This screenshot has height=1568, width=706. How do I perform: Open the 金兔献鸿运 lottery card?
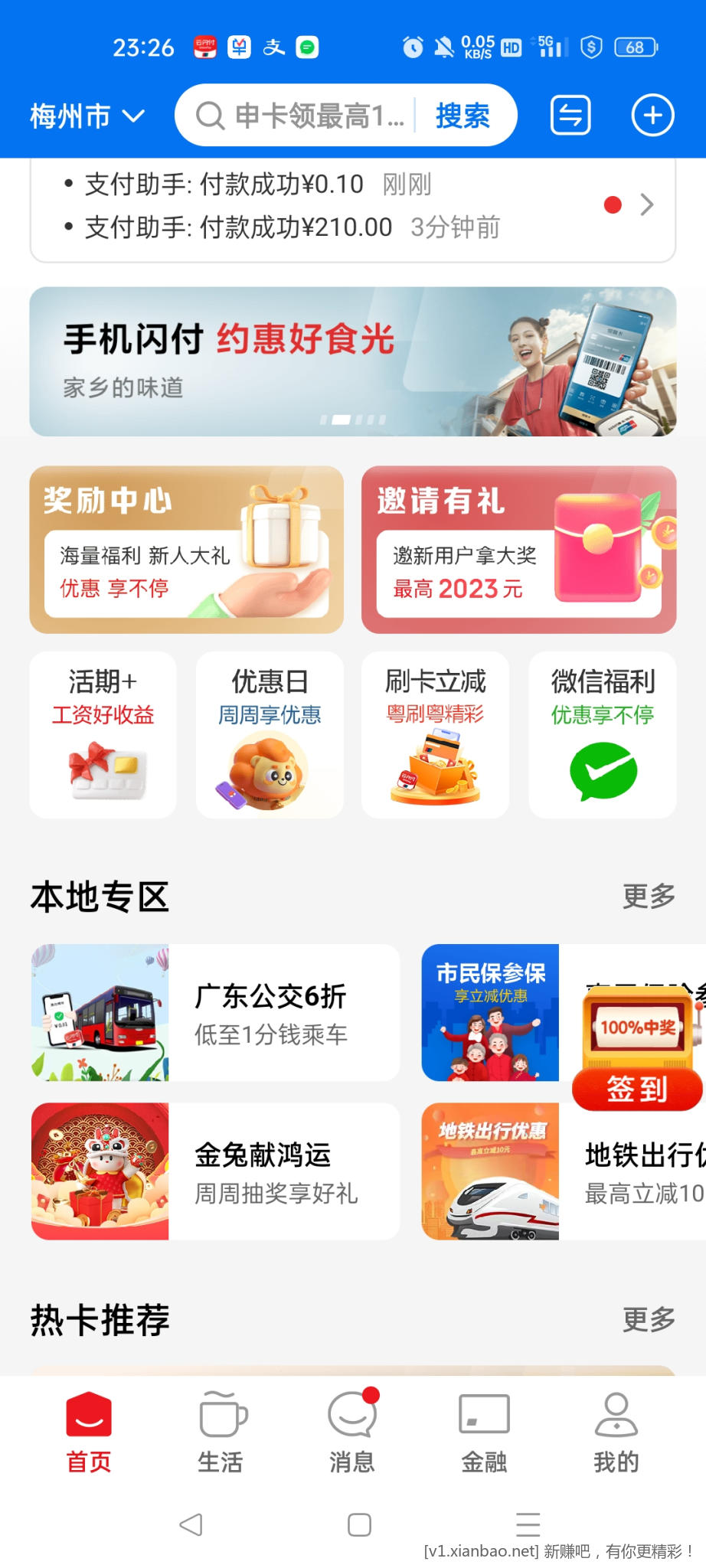tap(215, 1171)
